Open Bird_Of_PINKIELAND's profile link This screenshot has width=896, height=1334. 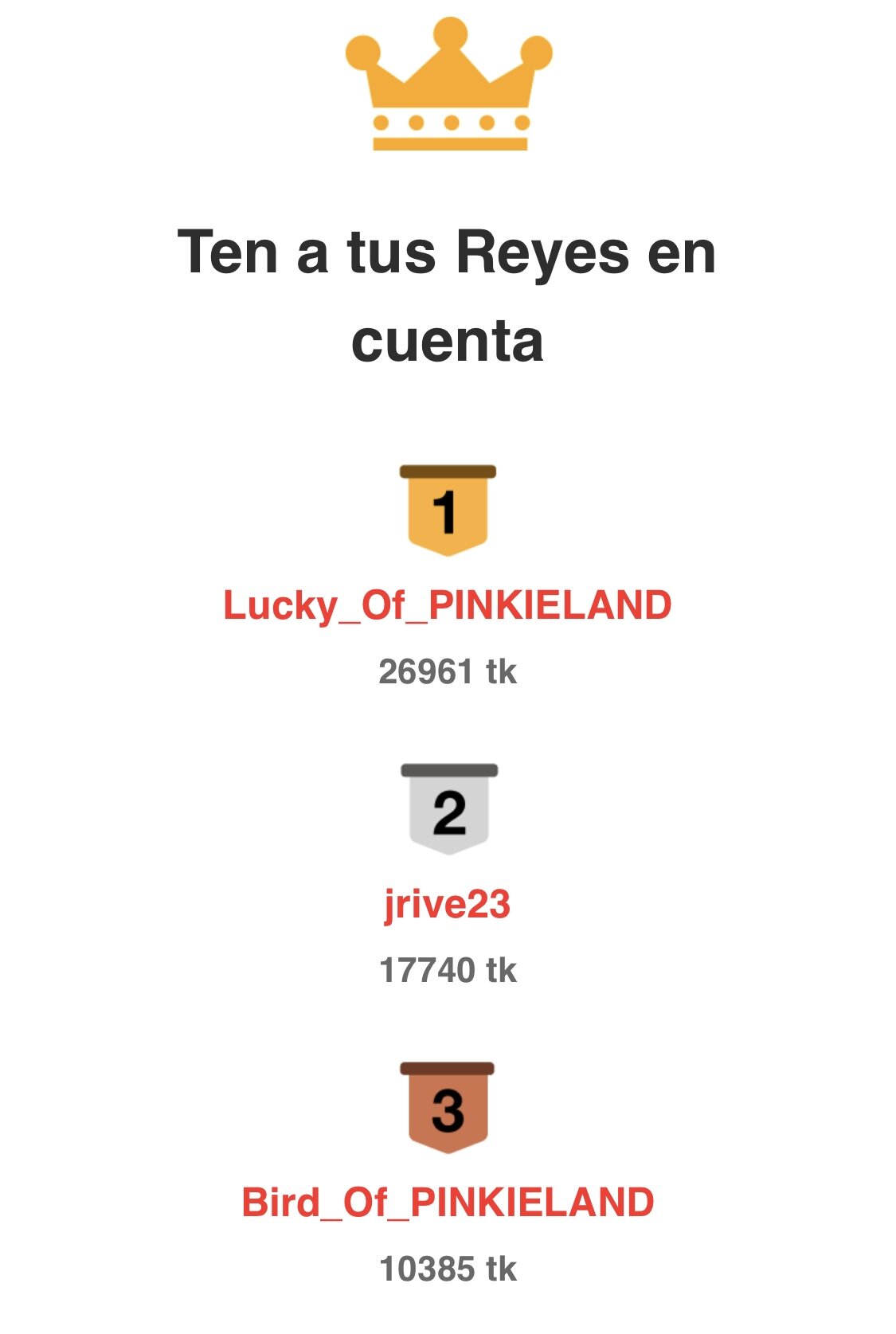click(447, 1203)
